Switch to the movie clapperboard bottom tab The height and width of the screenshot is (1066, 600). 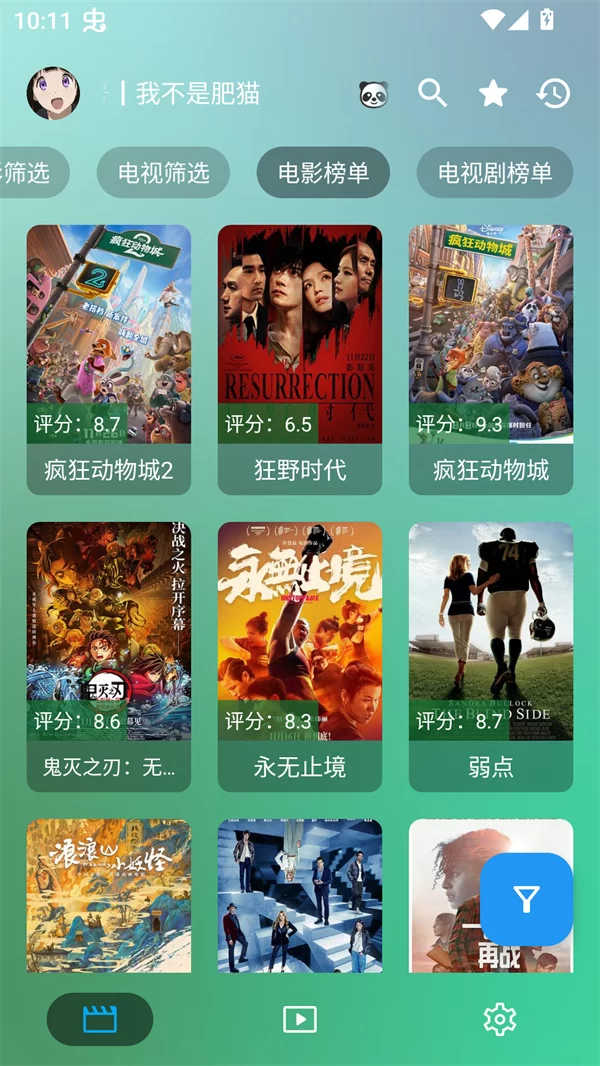100,1019
